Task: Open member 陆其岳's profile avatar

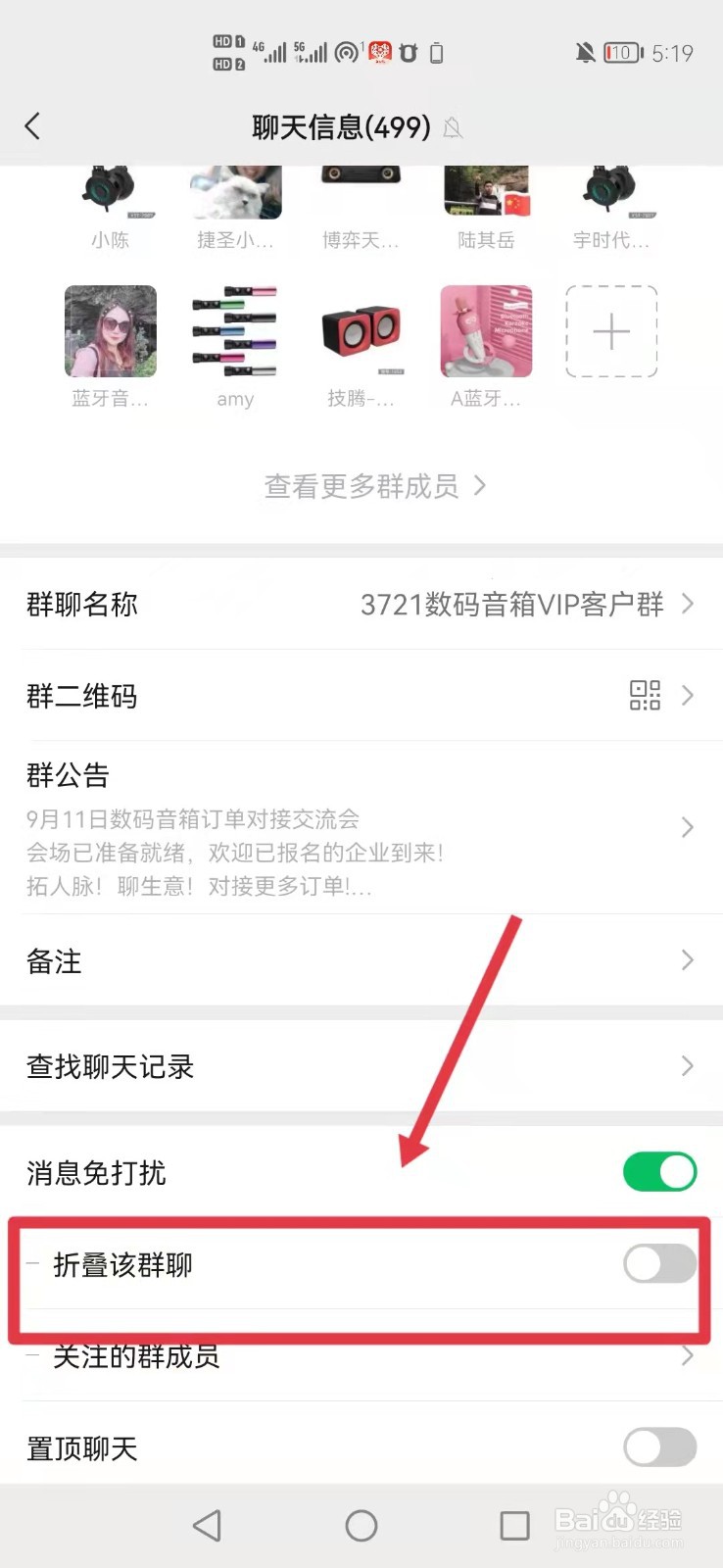Action: point(486,192)
